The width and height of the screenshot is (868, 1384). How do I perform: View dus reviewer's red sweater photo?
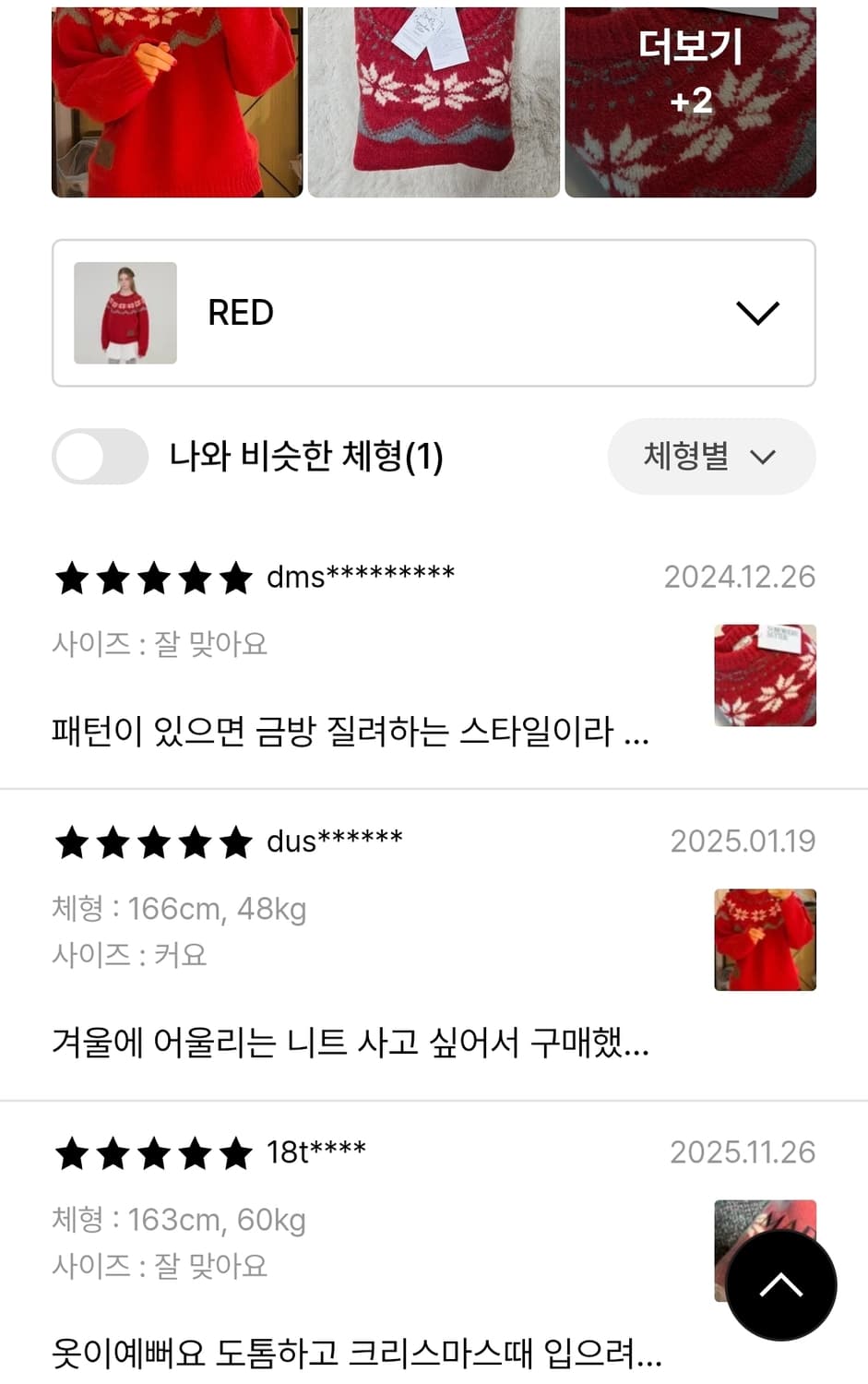coord(764,940)
